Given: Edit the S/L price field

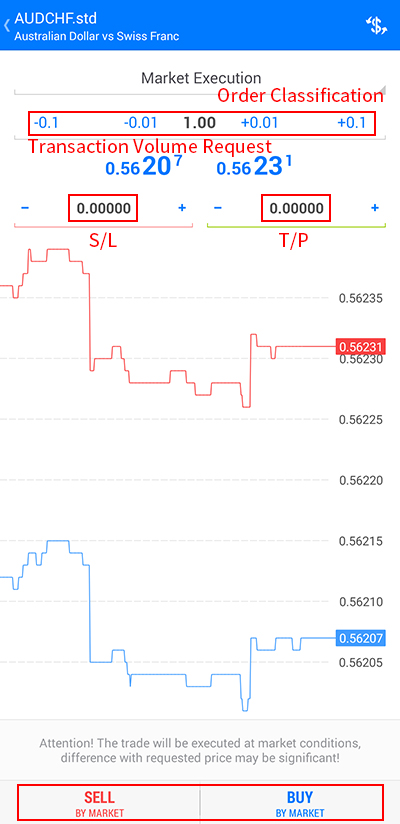Looking at the screenshot, I should 104,208.
